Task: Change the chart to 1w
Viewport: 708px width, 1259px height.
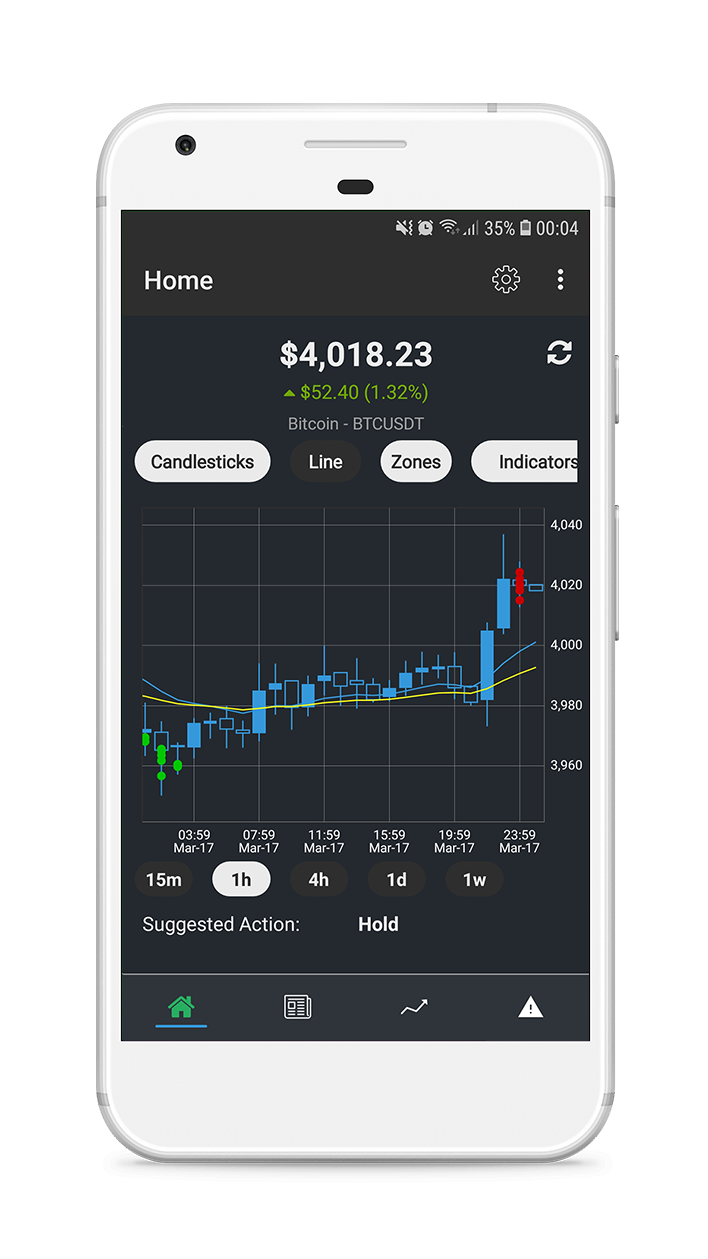Action: tap(474, 880)
